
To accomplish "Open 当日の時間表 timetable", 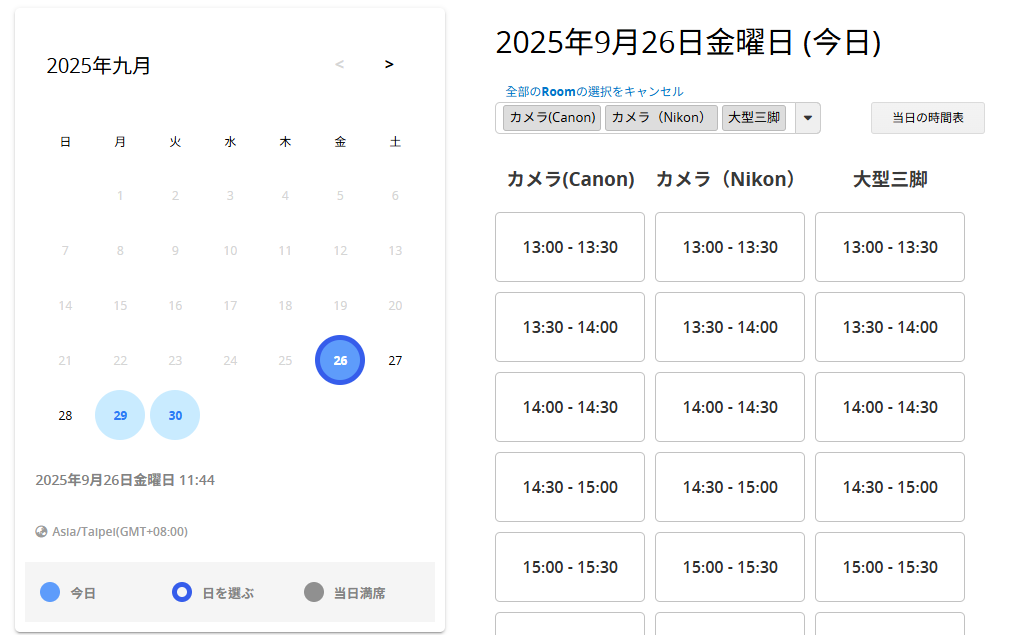I will pyautogui.click(x=927, y=118).
